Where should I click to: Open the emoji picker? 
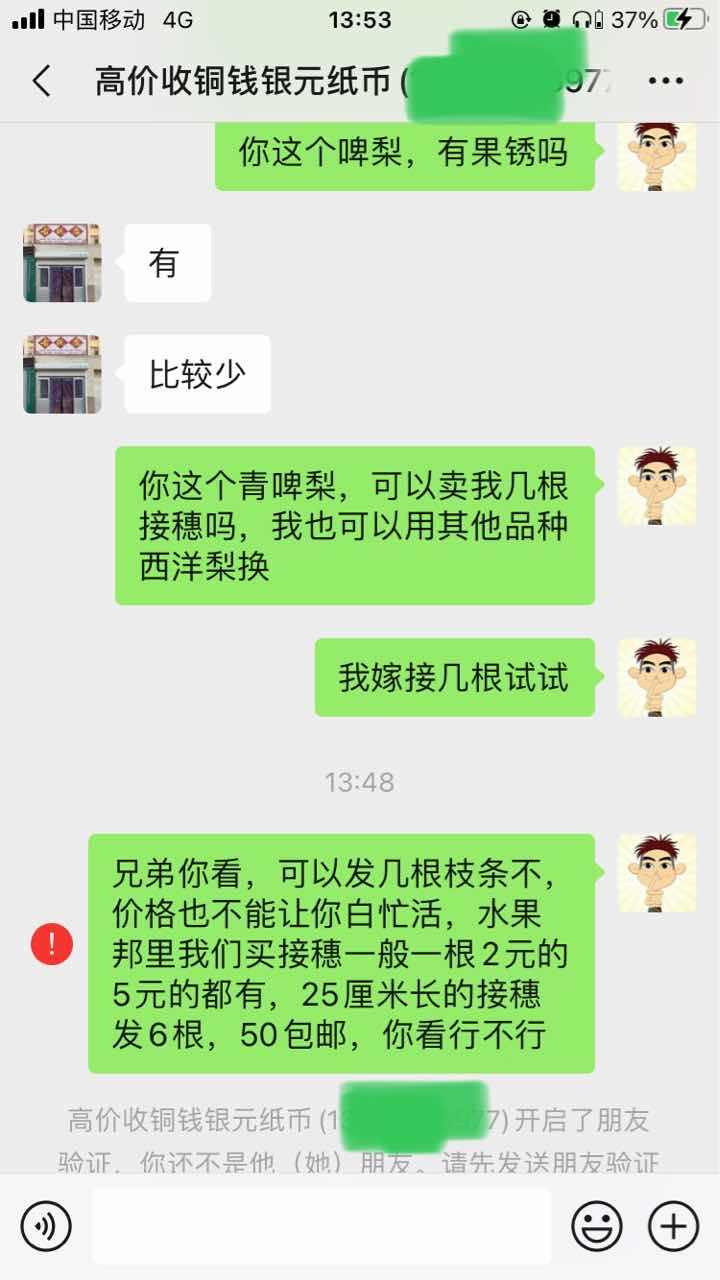pos(597,1226)
